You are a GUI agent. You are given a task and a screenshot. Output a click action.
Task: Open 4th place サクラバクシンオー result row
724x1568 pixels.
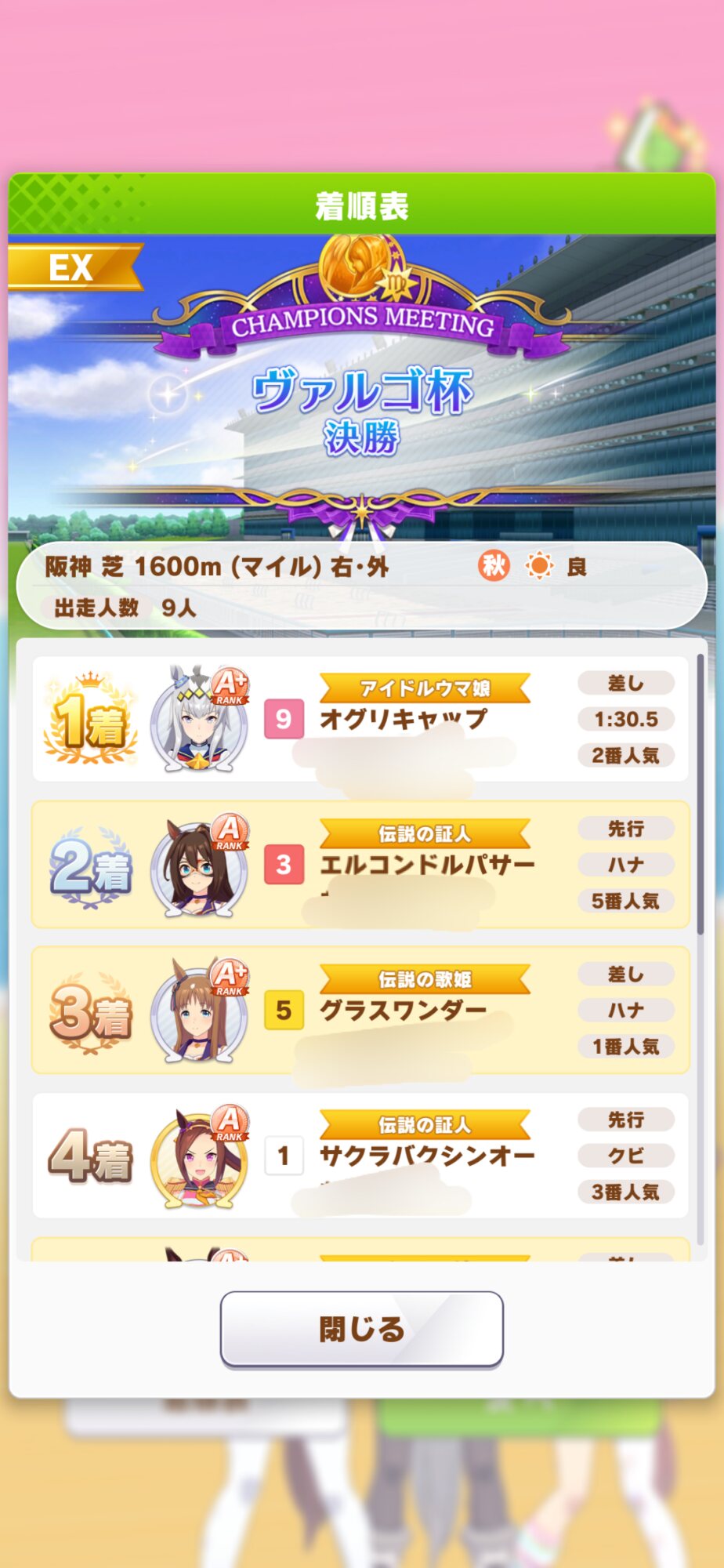pos(360,1155)
